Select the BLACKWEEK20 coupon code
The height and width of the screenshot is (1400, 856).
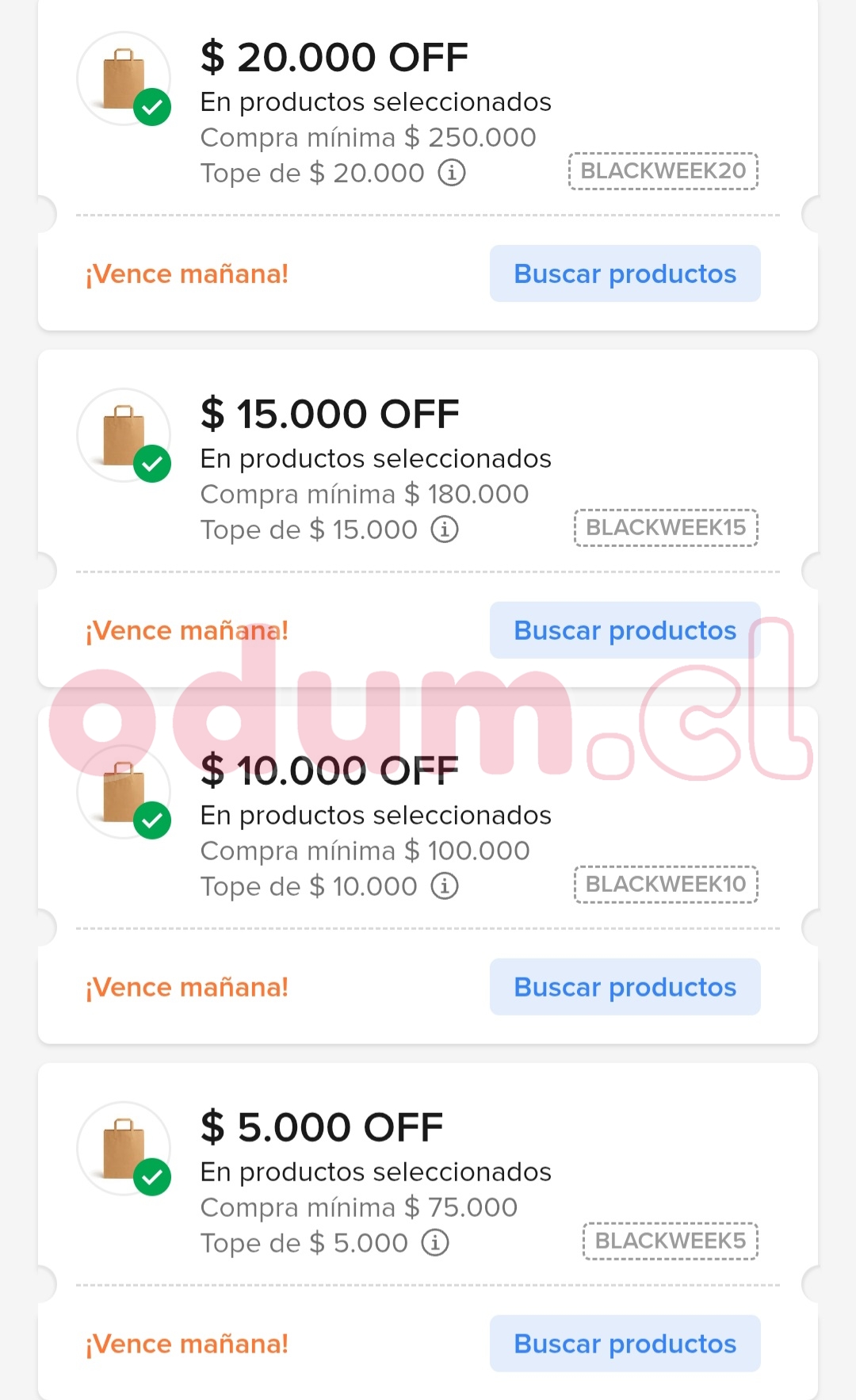(663, 170)
